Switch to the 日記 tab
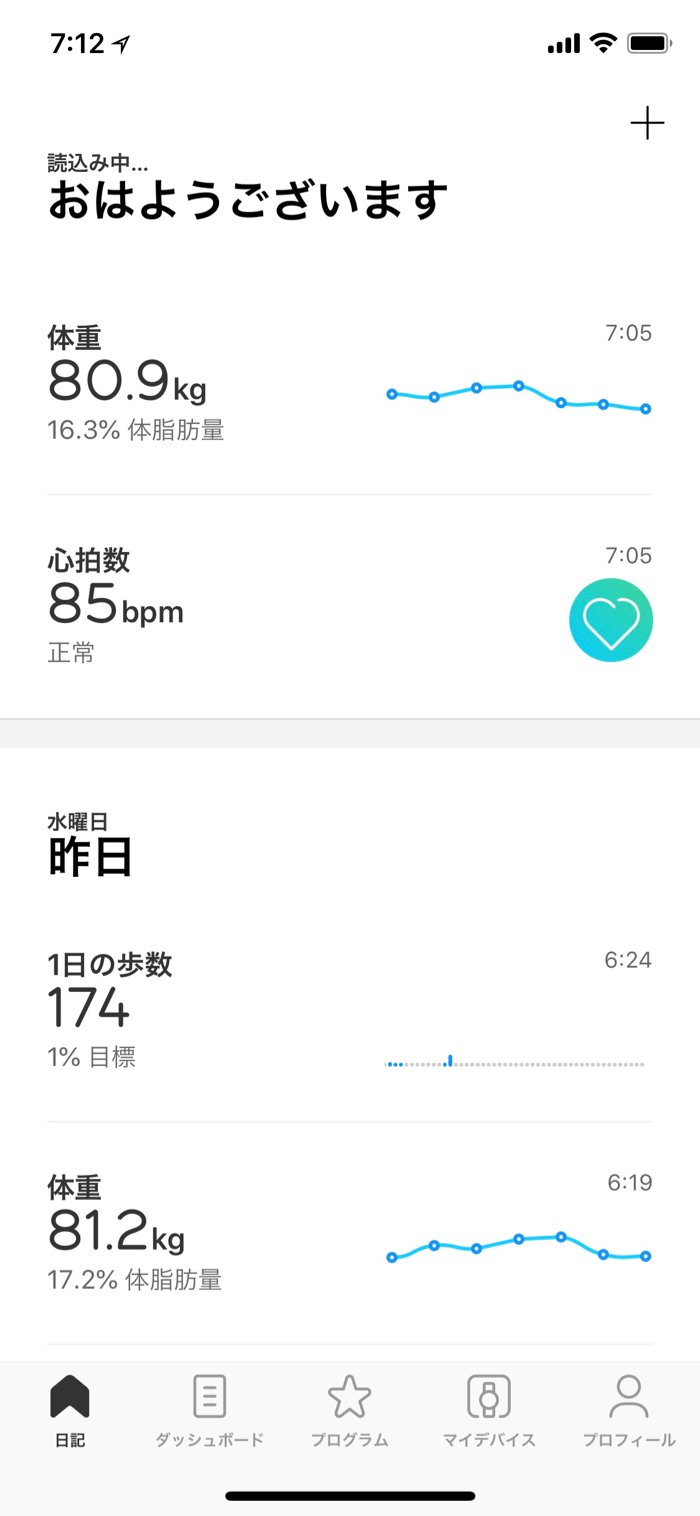700x1516 pixels. (70, 1410)
